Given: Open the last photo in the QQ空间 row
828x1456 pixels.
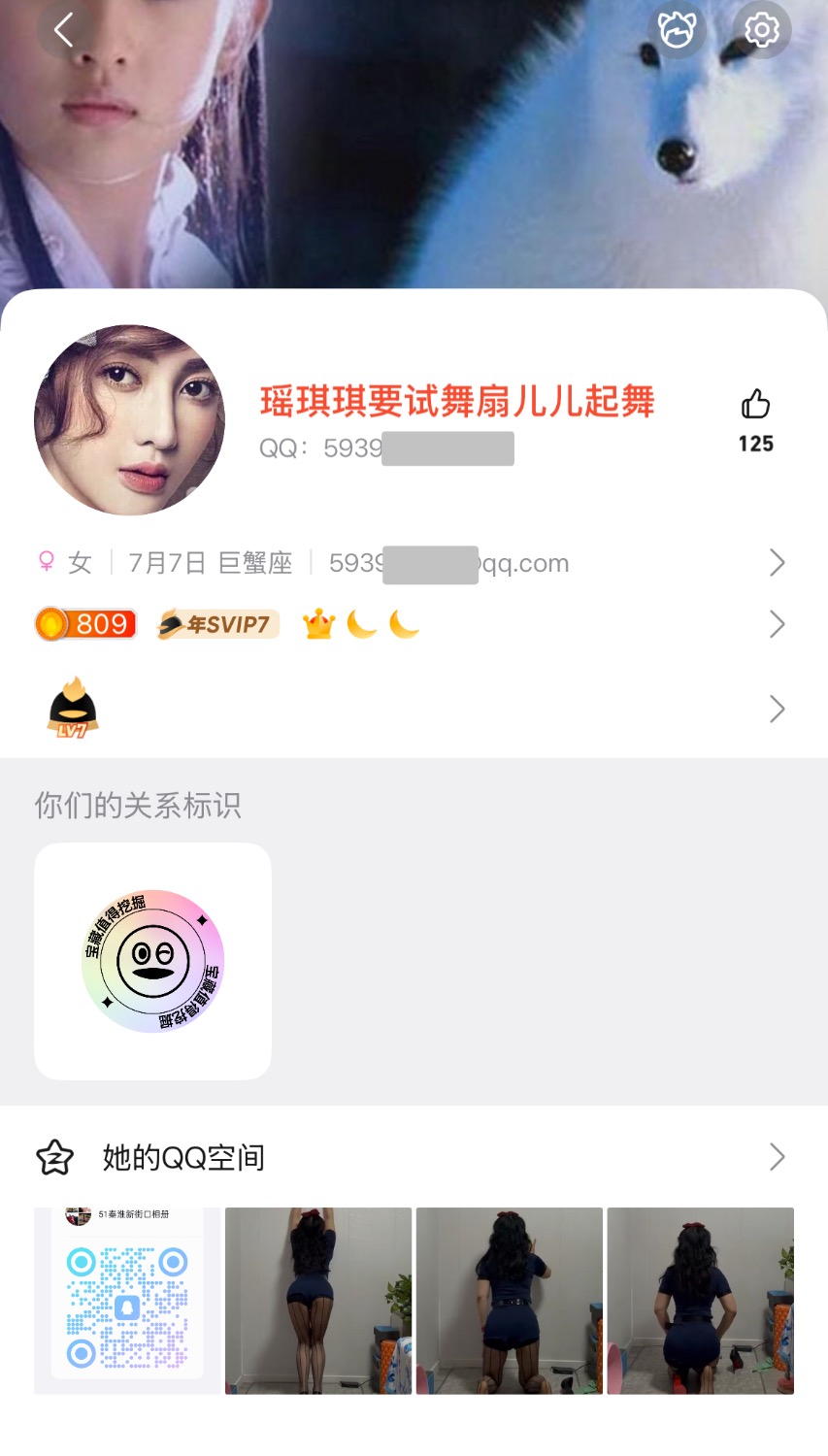Looking at the screenshot, I should 700,1301.
